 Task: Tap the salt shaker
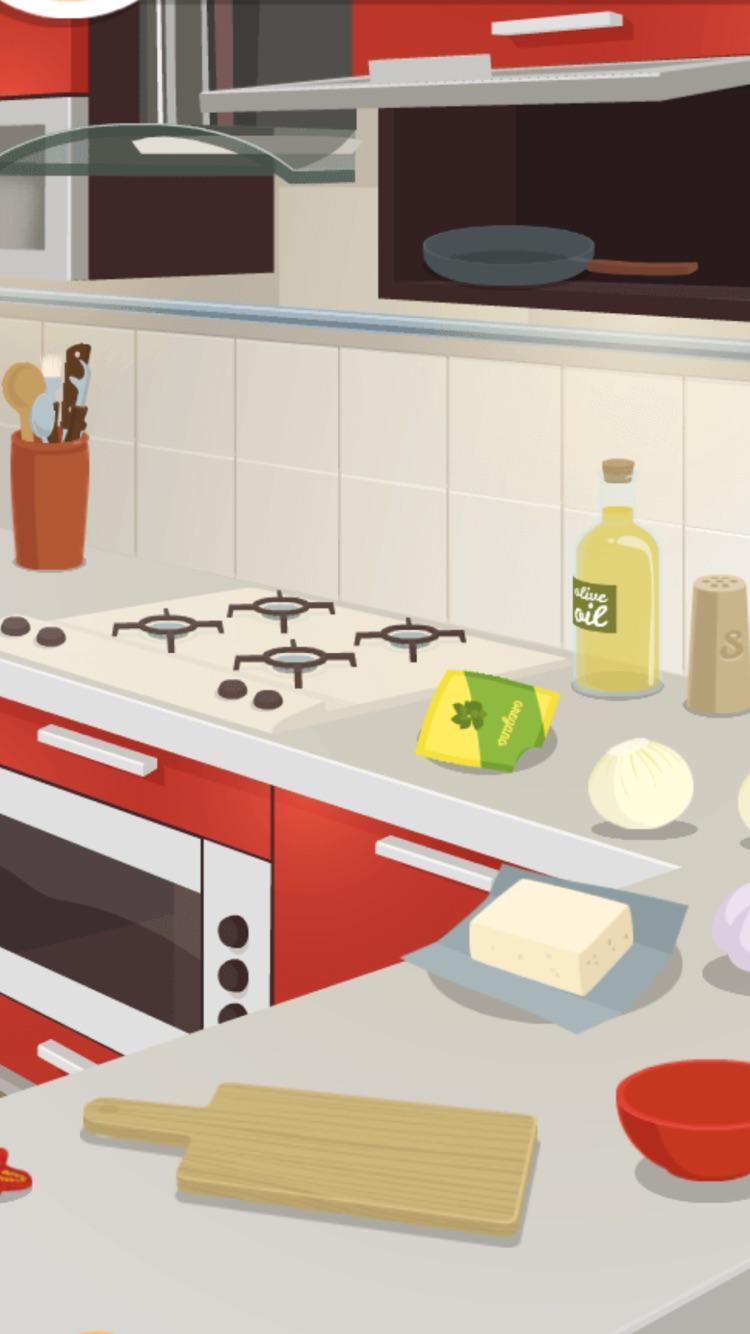pos(717,645)
